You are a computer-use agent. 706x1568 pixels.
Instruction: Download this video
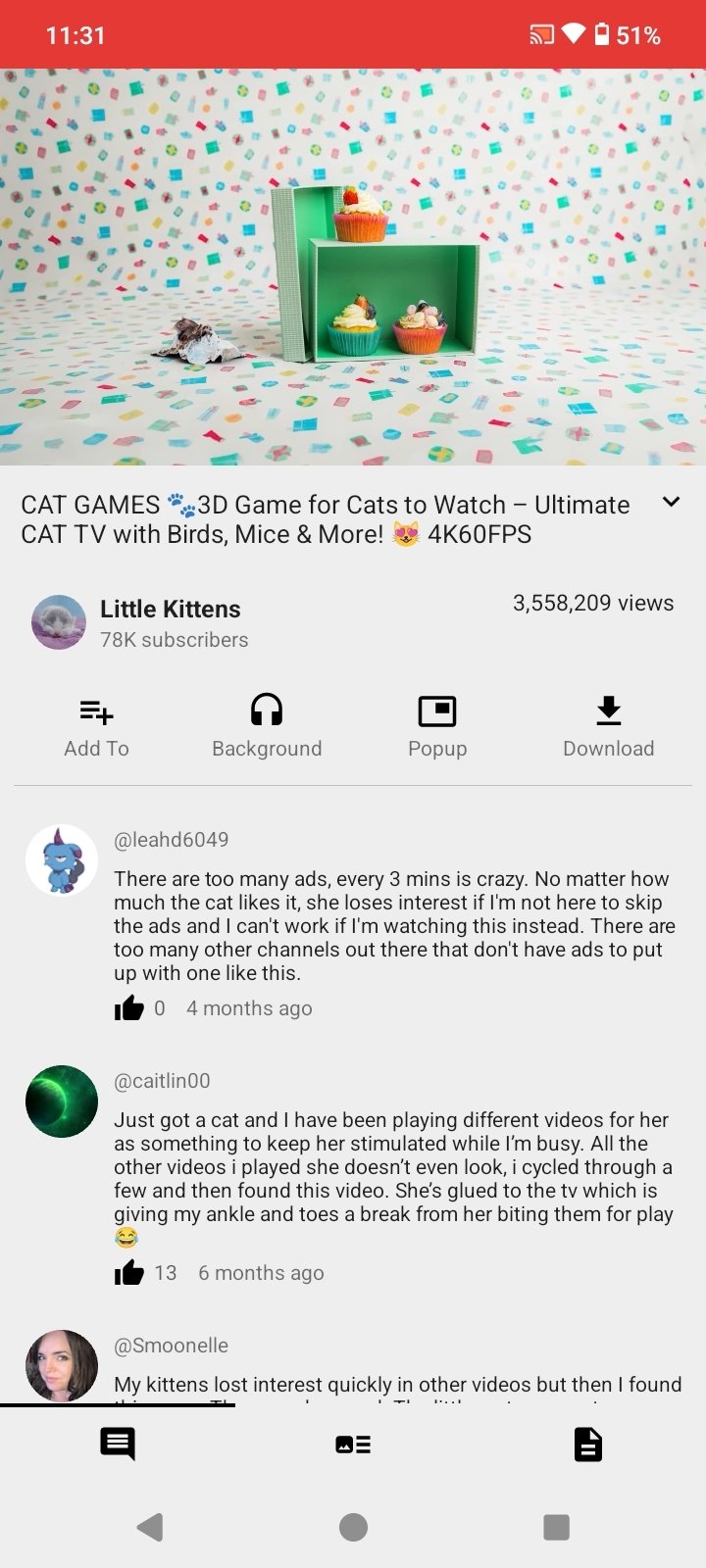(x=608, y=726)
